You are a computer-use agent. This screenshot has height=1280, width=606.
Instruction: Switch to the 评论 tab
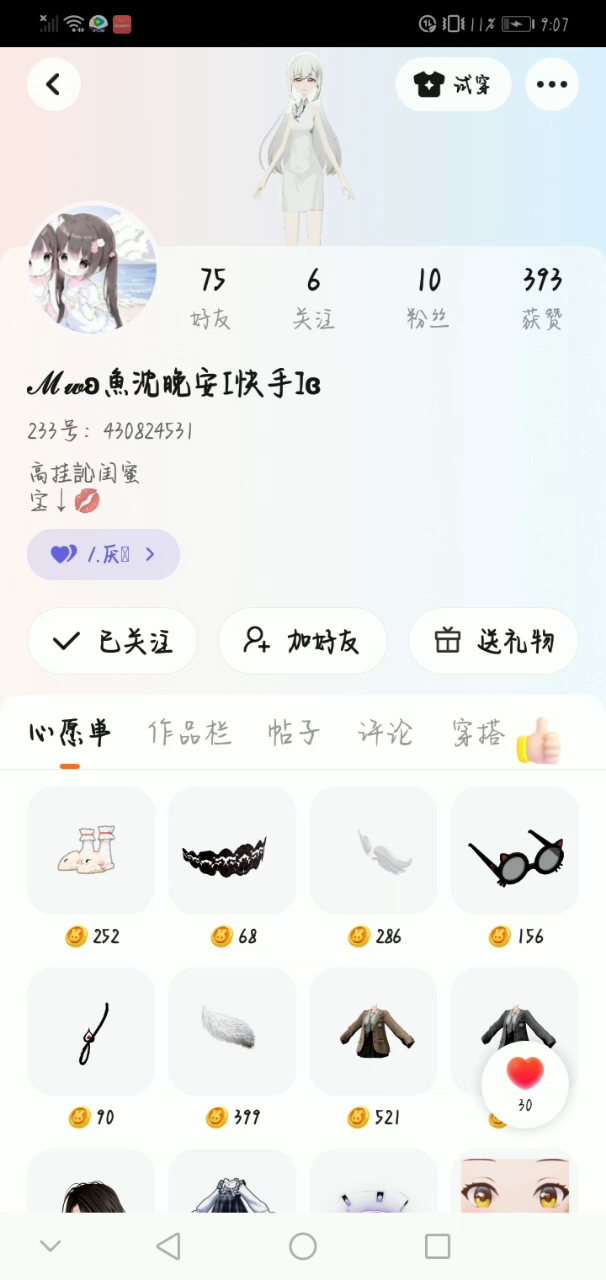pyautogui.click(x=385, y=733)
